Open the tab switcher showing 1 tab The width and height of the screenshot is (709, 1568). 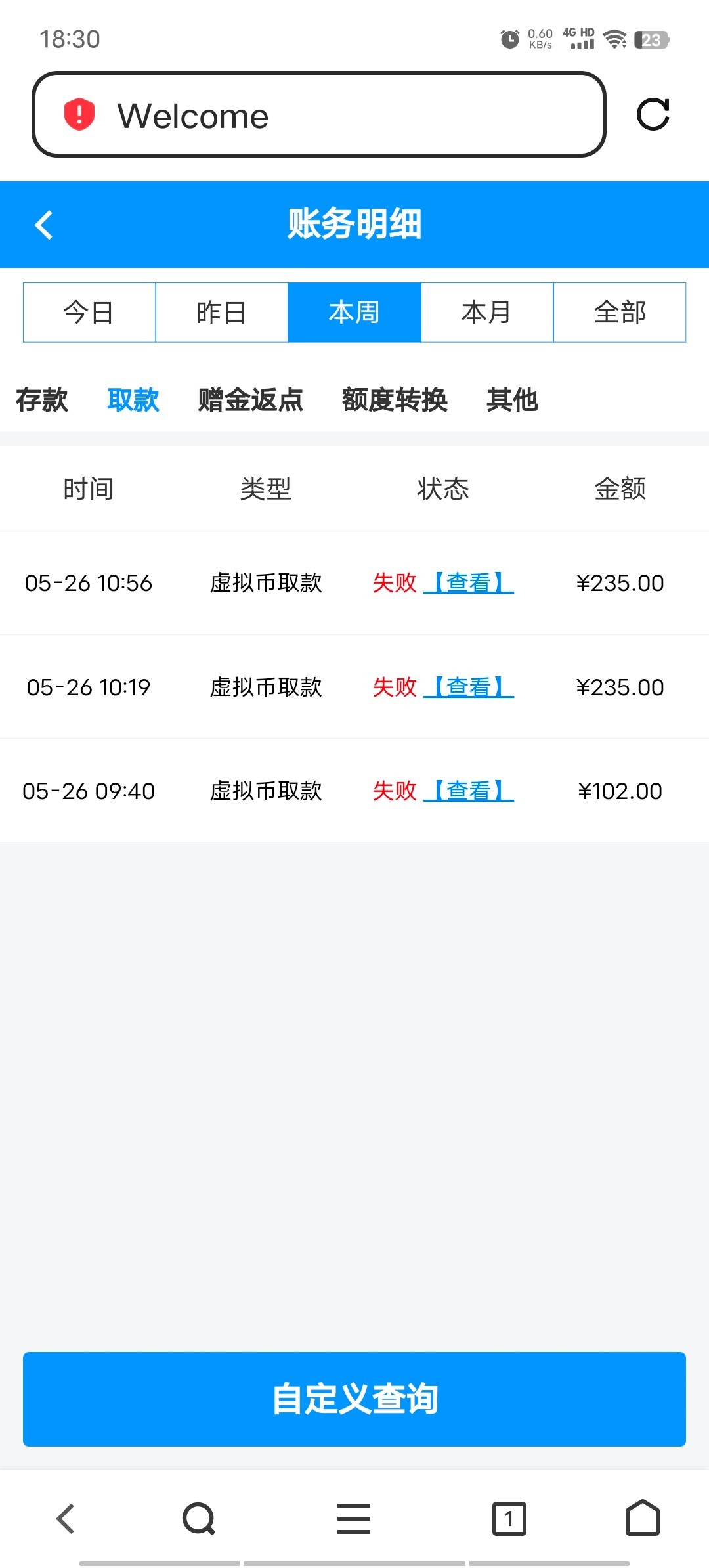click(x=509, y=1518)
